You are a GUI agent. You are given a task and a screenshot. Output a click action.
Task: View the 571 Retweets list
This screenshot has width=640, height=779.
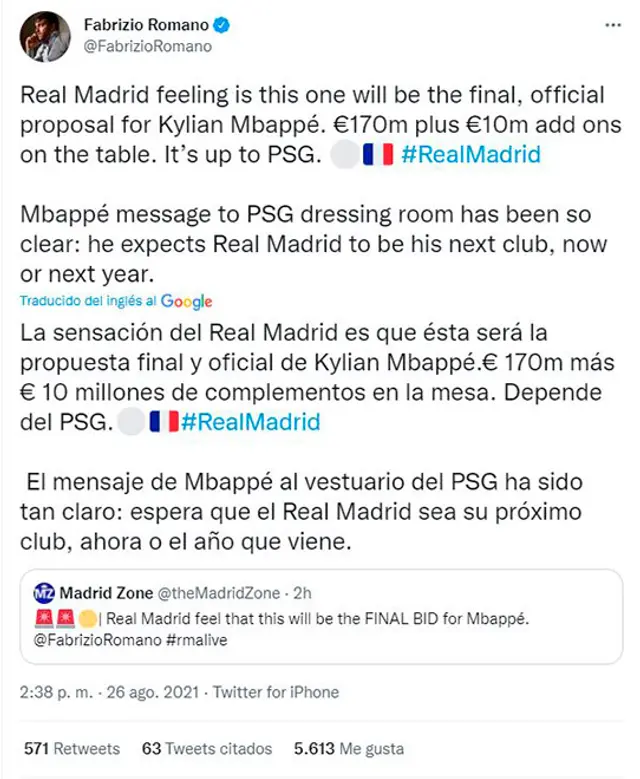tap(71, 748)
